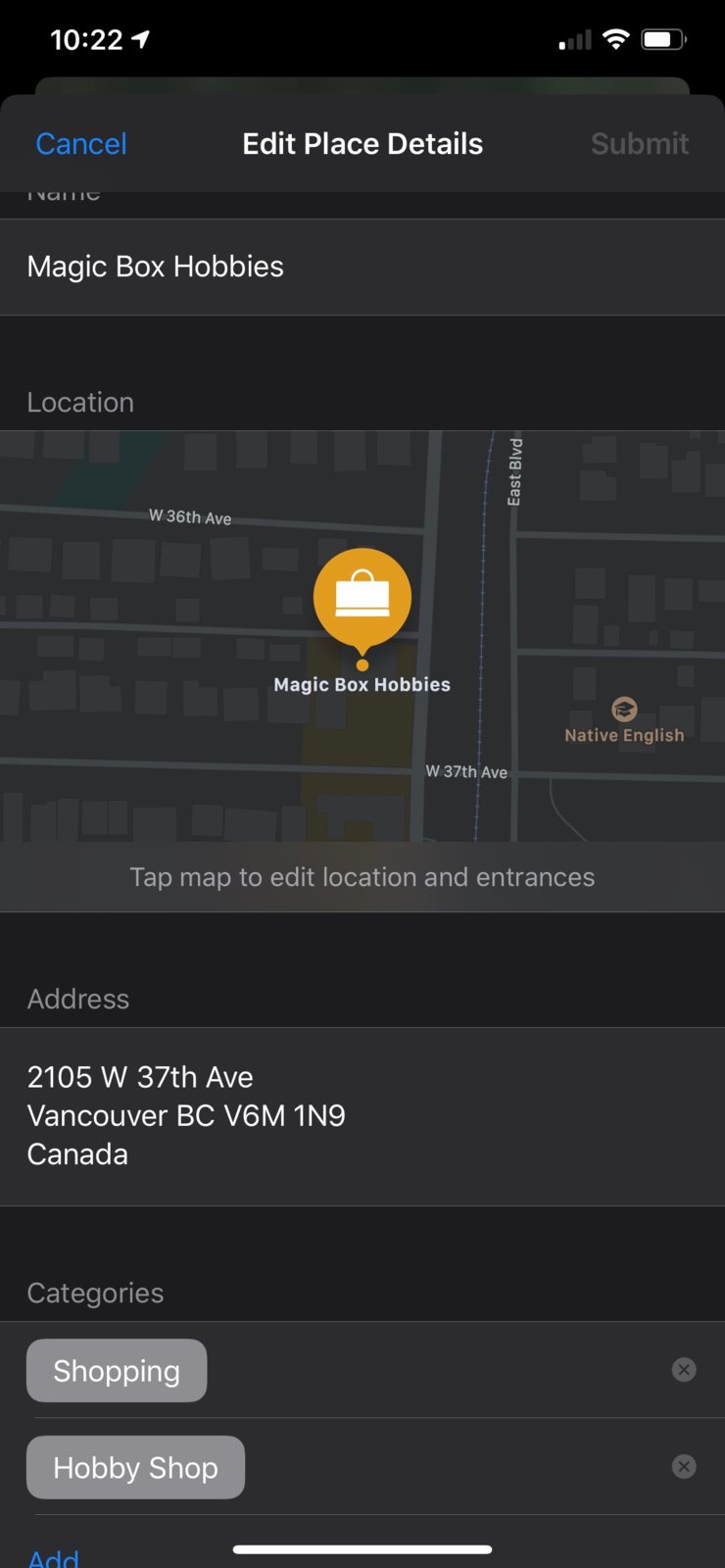The image size is (725, 1568).
Task: Remove the Shopping category
Action: click(684, 1370)
